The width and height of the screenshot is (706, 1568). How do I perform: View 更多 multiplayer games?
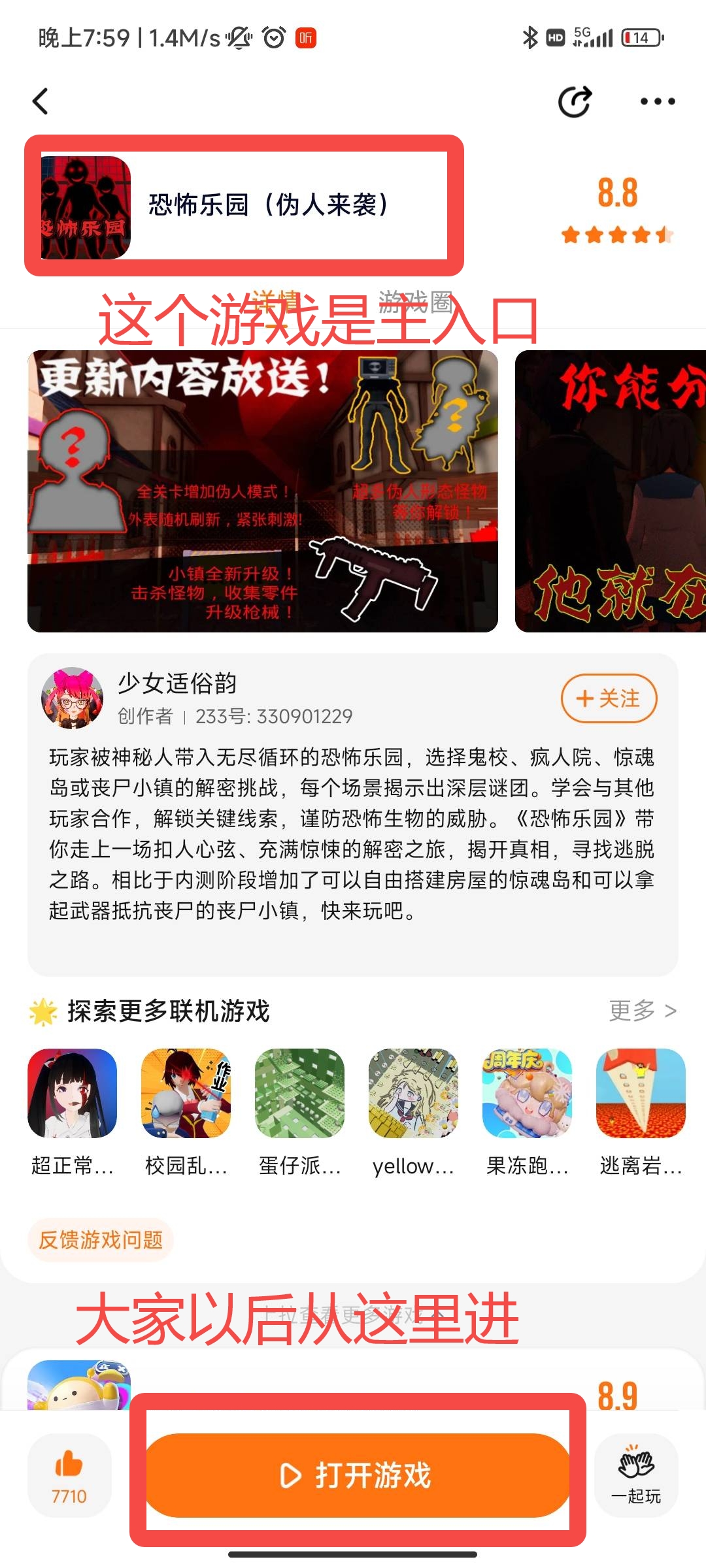point(643,1011)
